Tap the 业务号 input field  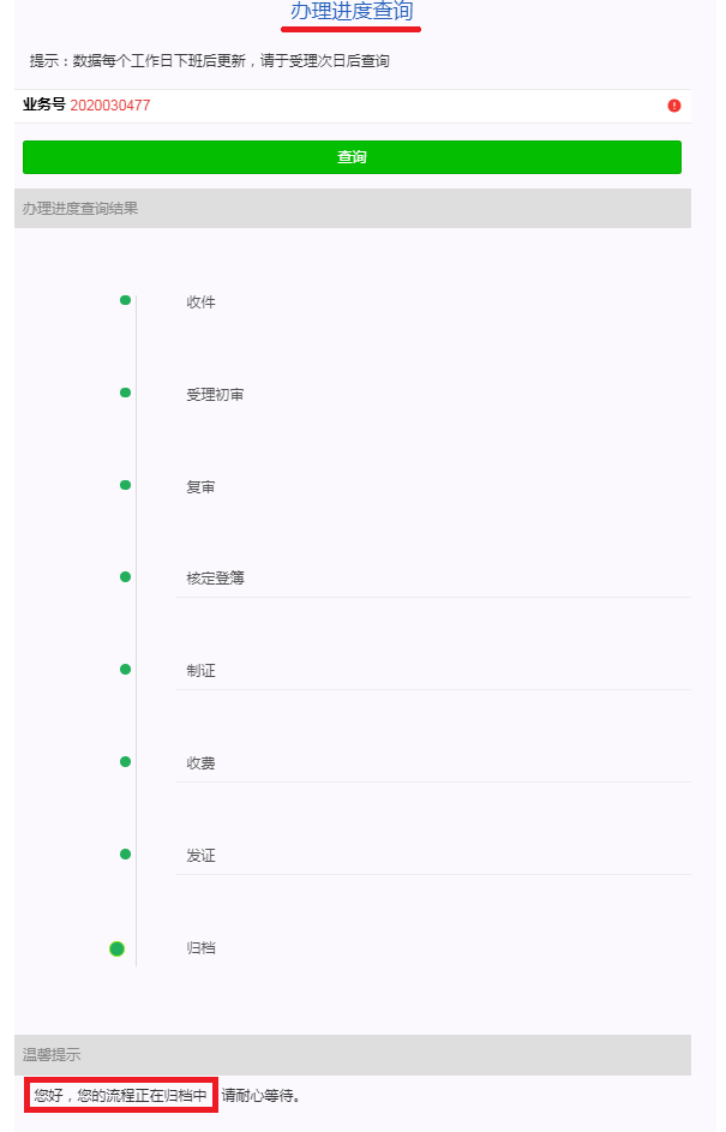click(360, 105)
